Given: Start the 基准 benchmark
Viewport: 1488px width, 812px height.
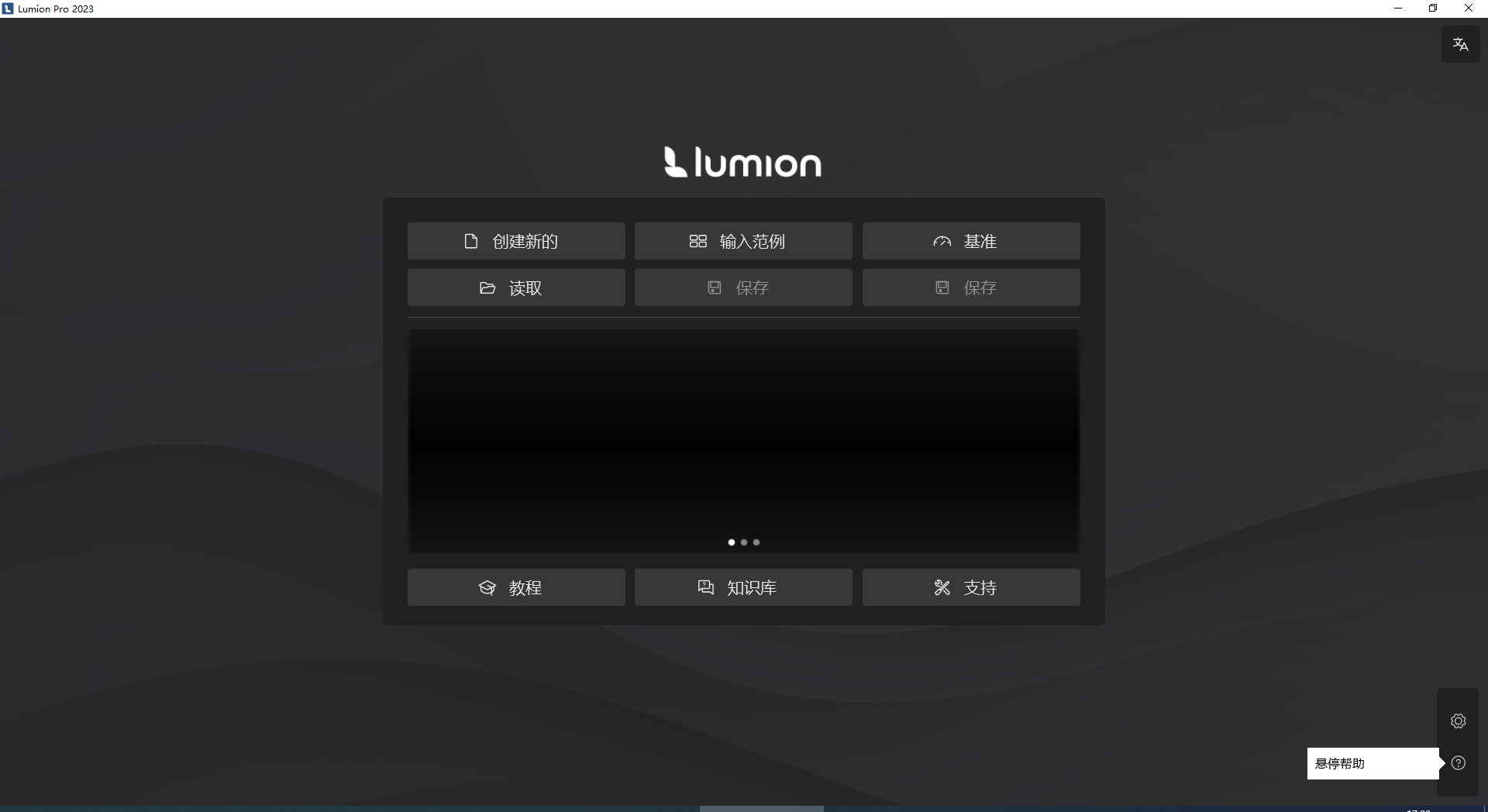Looking at the screenshot, I should coord(970,241).
